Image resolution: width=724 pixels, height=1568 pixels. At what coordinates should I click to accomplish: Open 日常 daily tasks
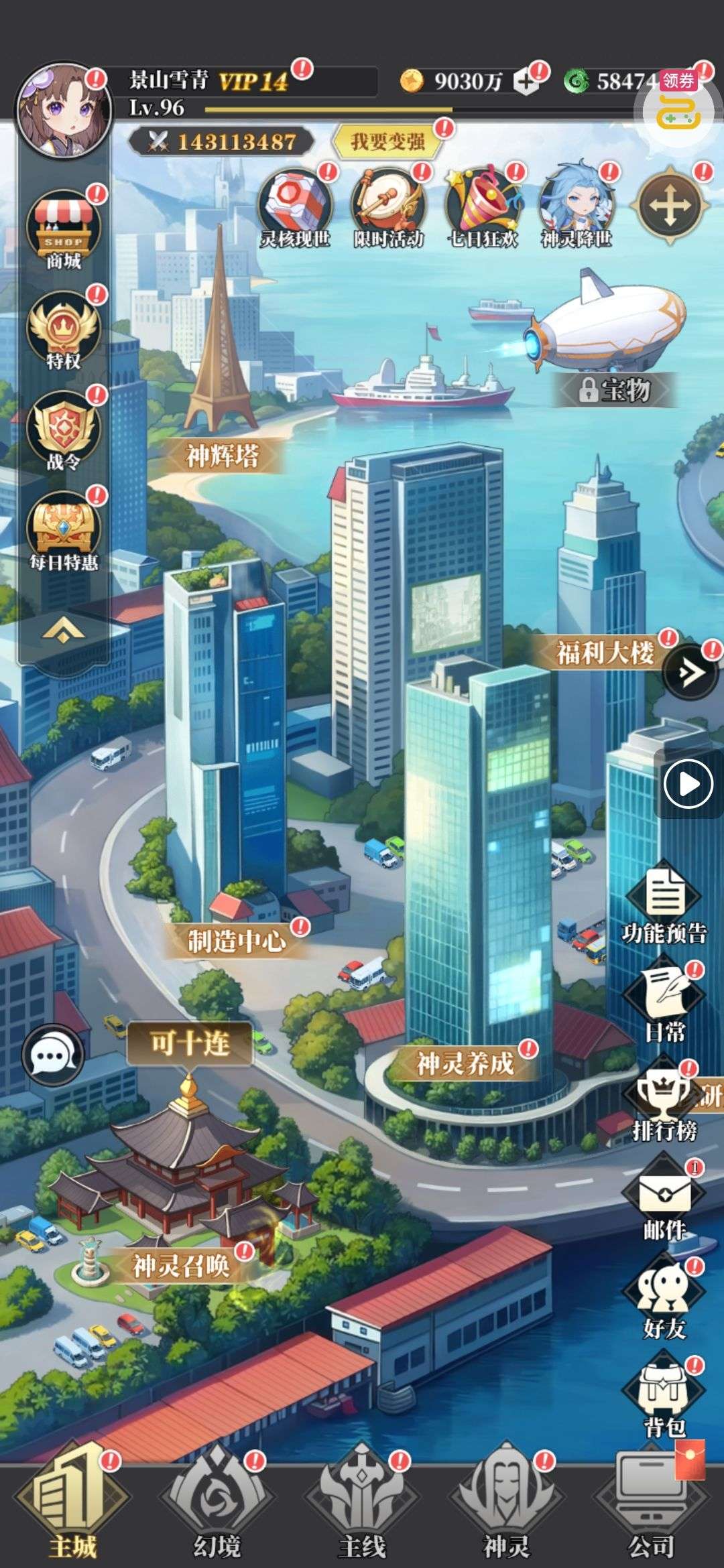click(665, 998)
